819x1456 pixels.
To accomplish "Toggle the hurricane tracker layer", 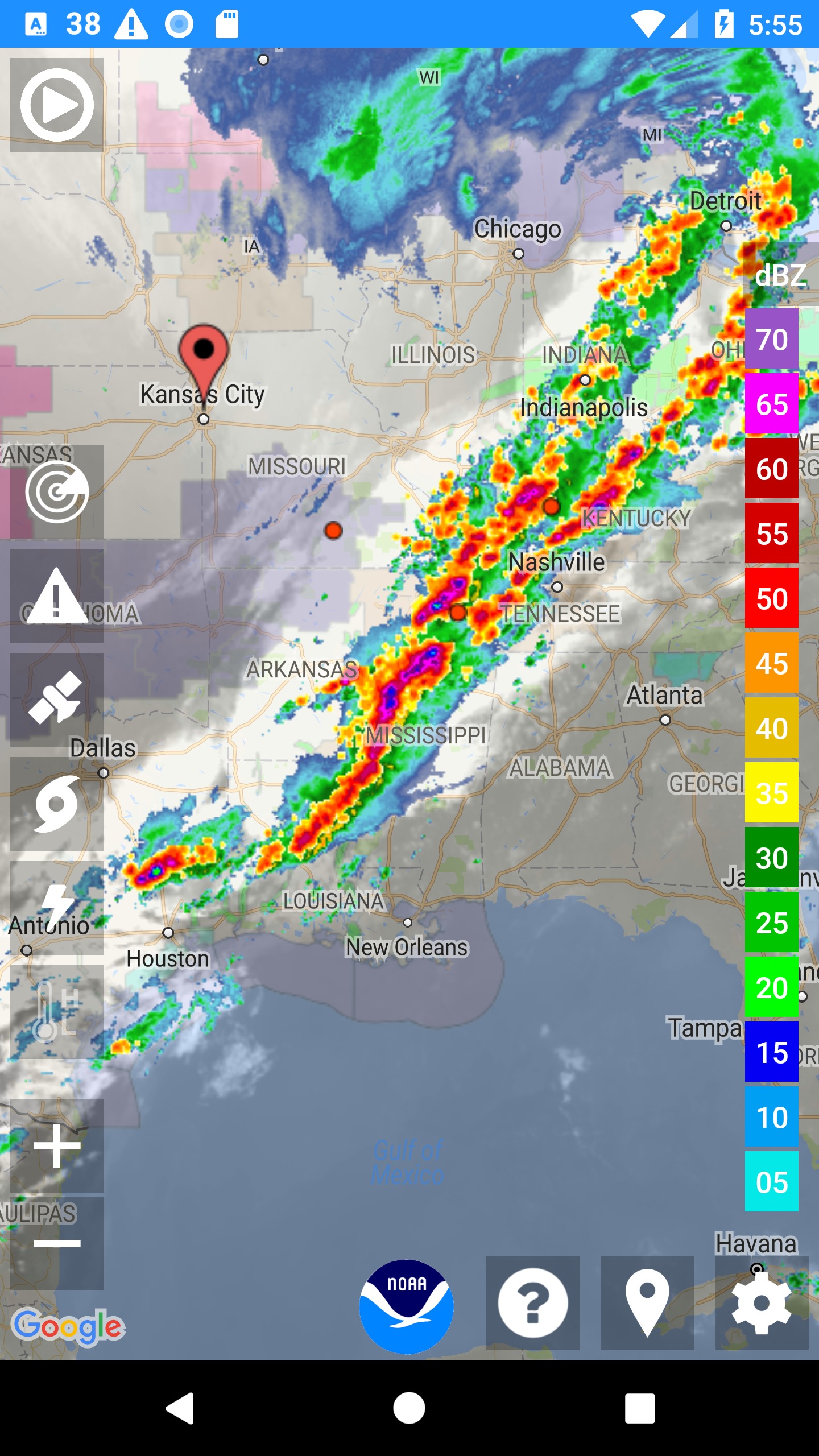I will tap(57, 804).
